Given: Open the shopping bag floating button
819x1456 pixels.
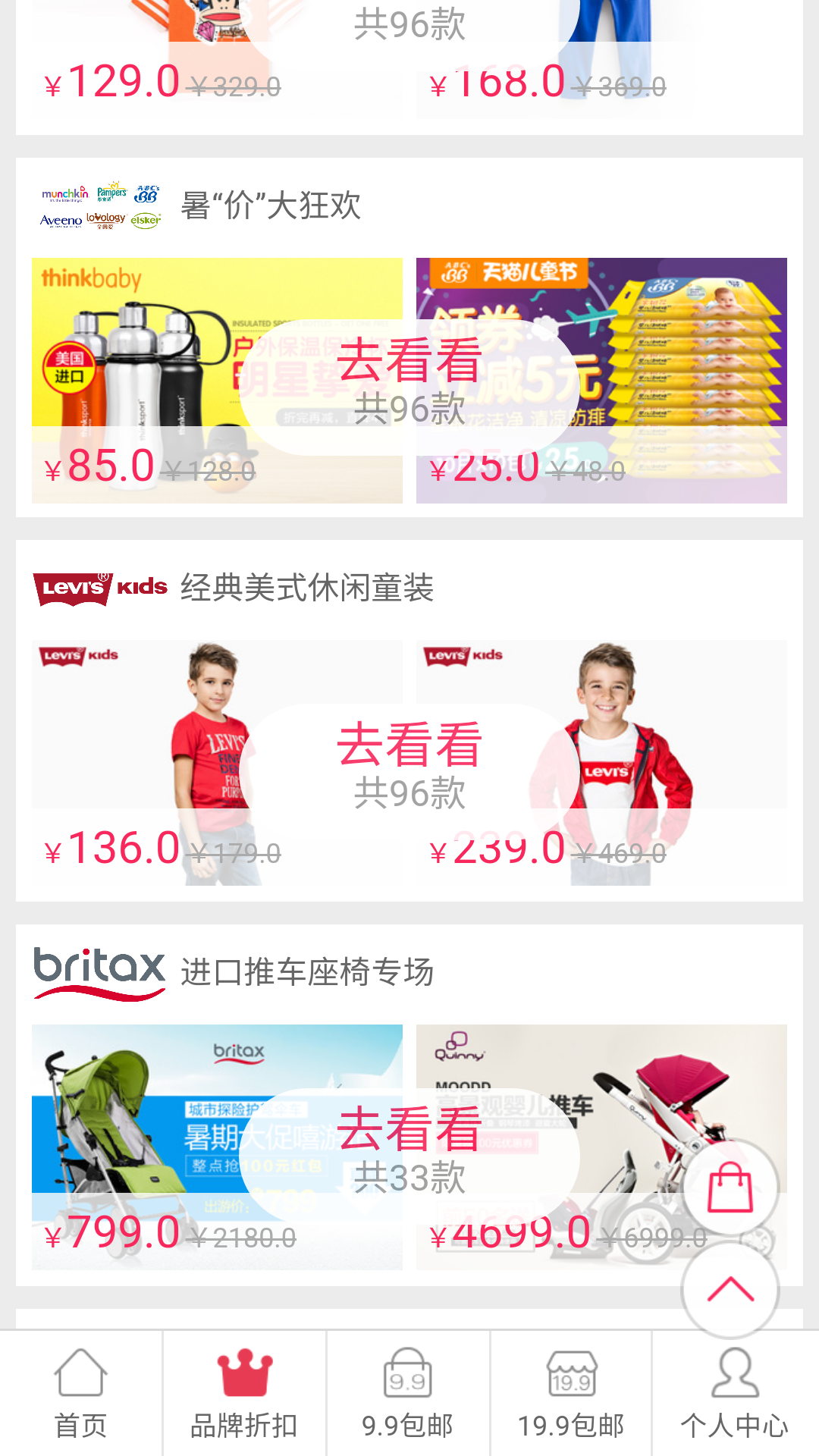Looking at the screenshot, I should [x=730, y=1188].
